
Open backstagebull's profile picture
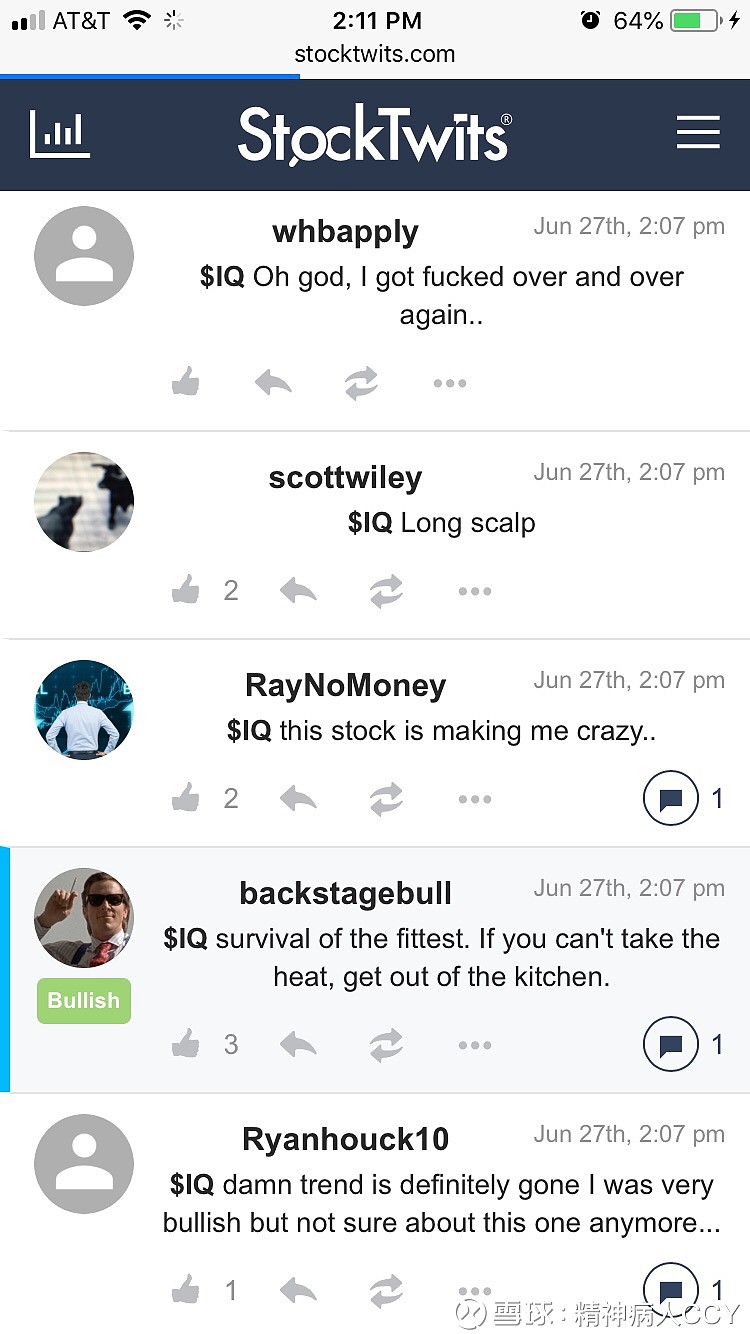tap(84, 918)
